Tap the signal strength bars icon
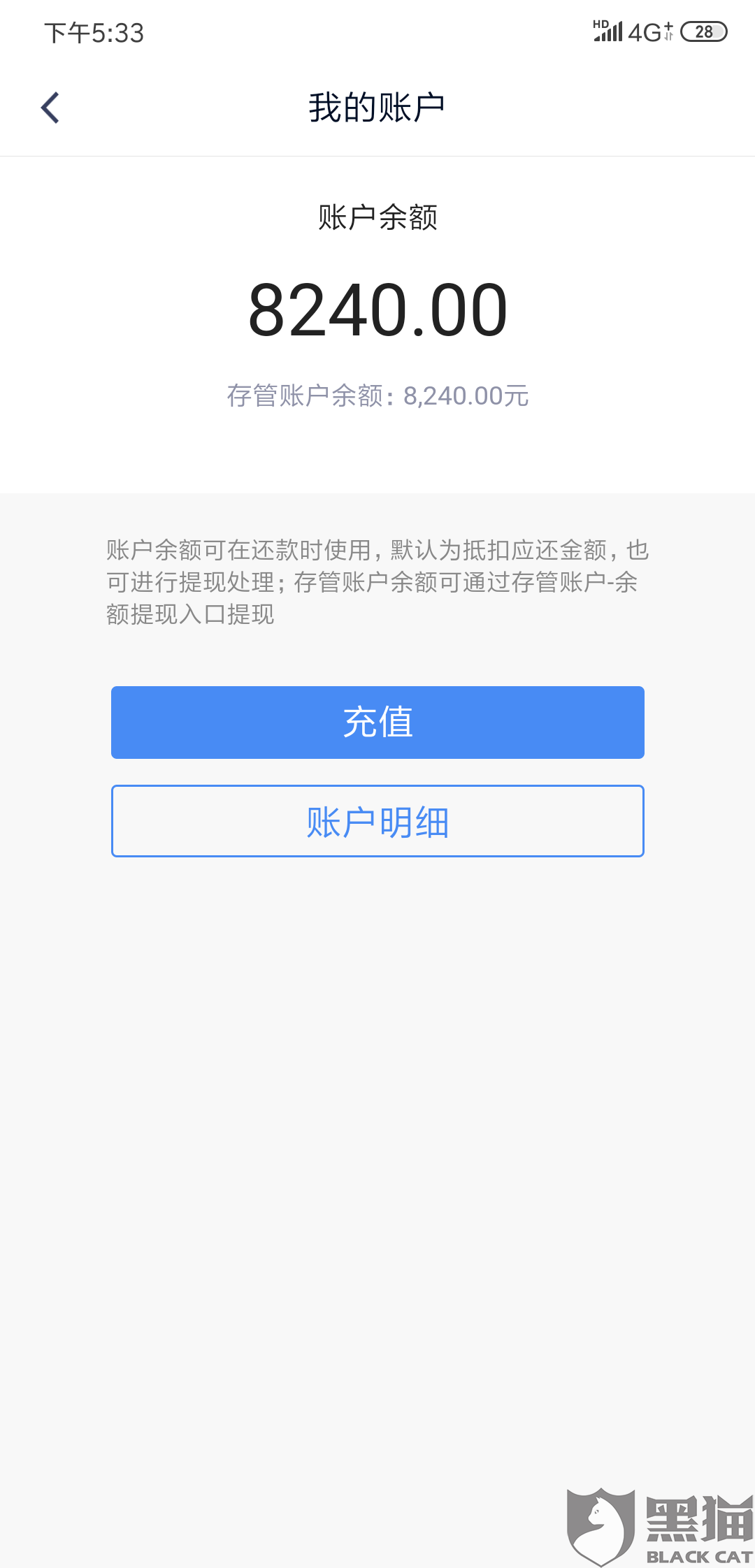This screenshot has width=755, height=1568. (610, 33)
